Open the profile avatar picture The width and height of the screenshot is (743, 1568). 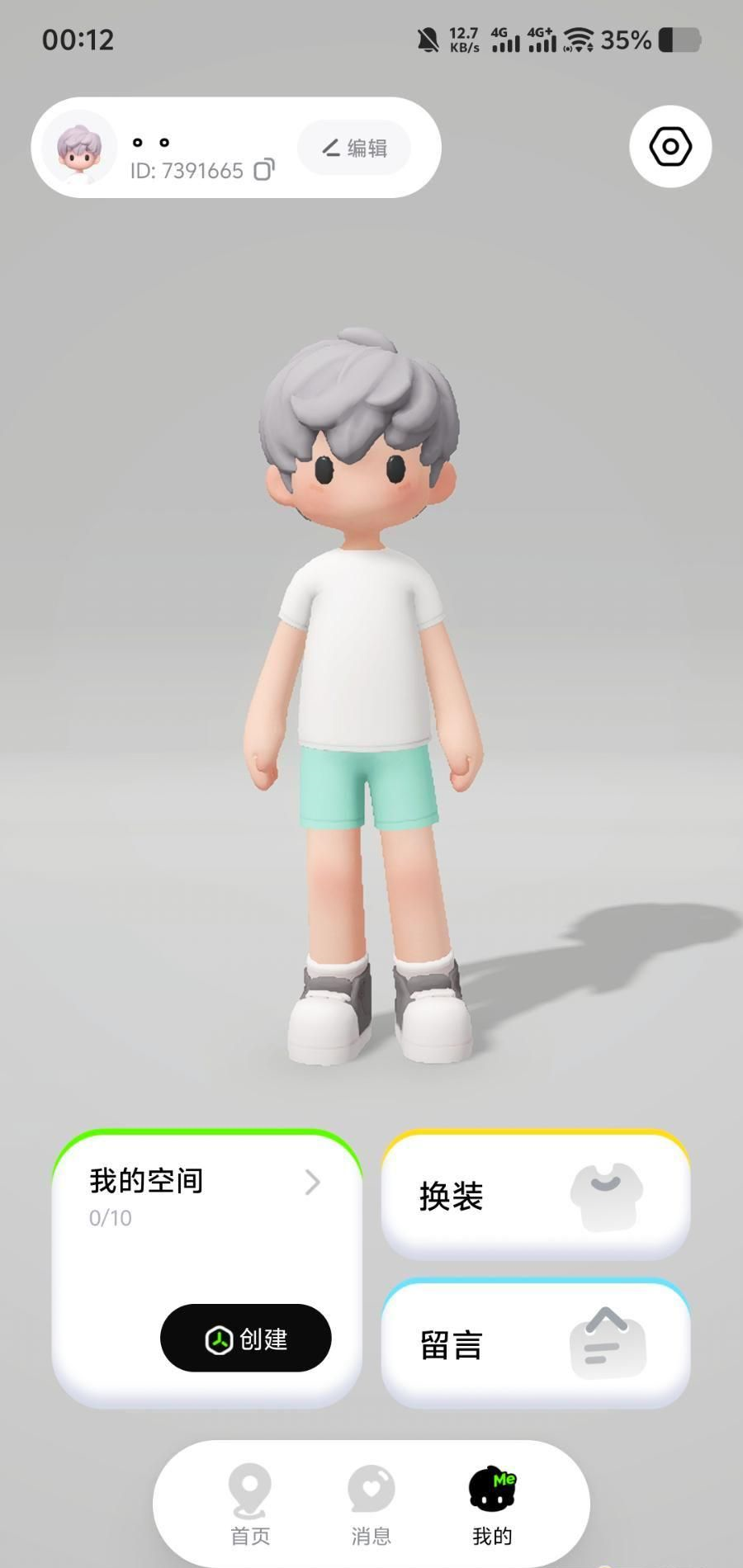click(x=79, y=148)
